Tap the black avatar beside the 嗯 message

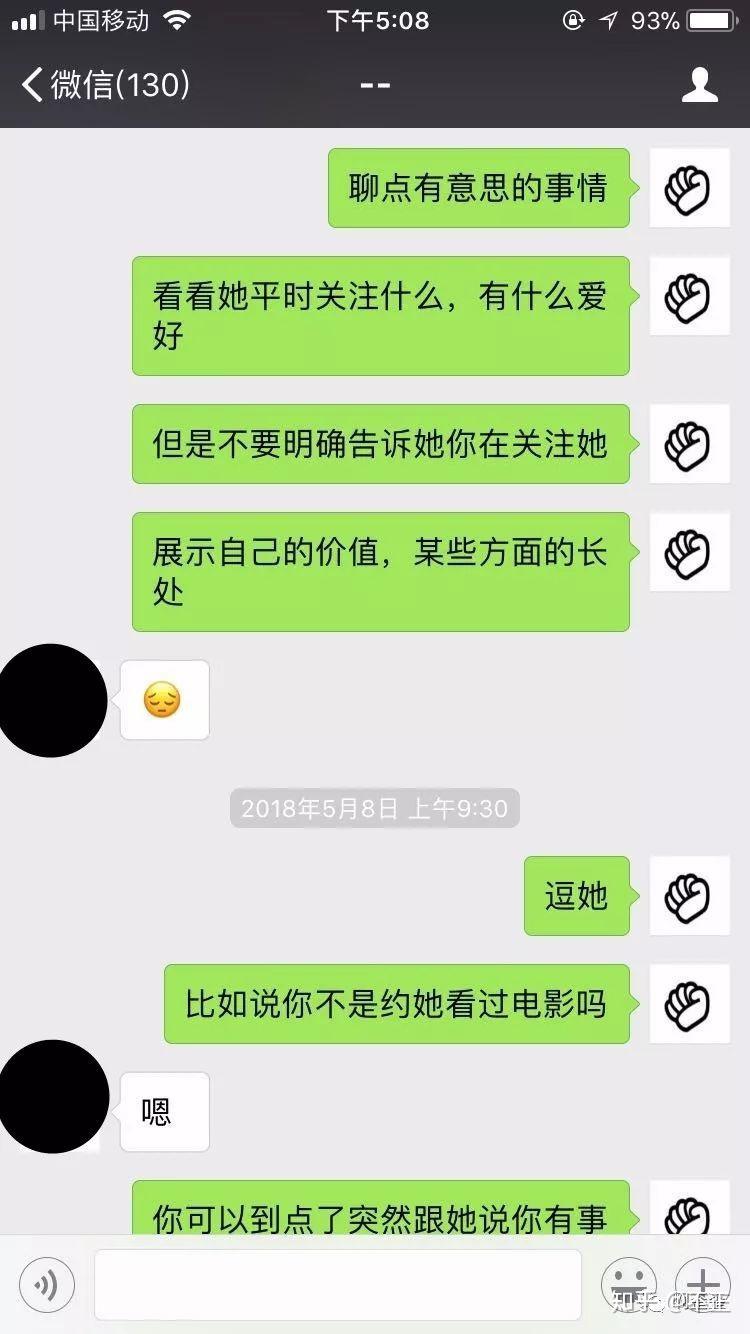pos(50,1096)
